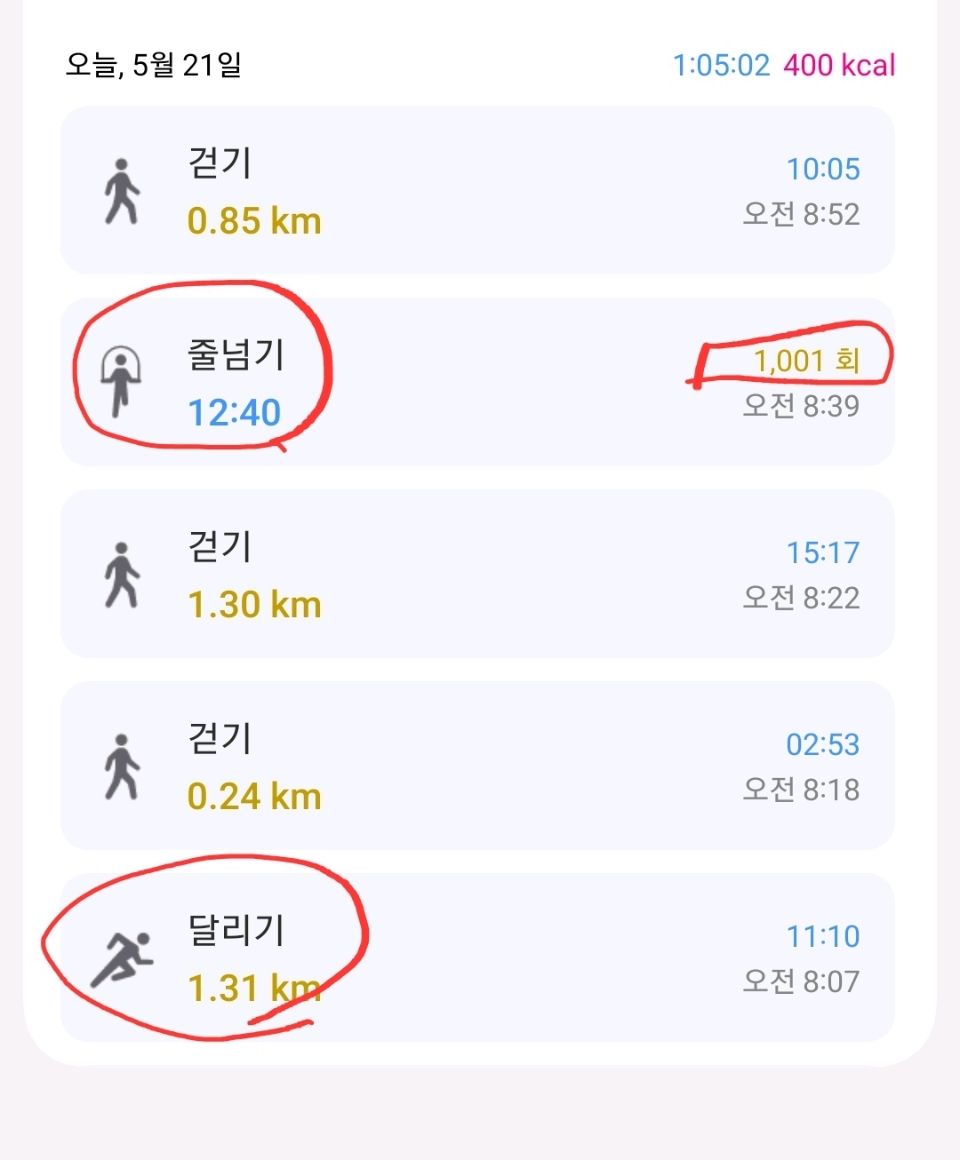Open the 0.85 km walking workout

pos(477,190)
